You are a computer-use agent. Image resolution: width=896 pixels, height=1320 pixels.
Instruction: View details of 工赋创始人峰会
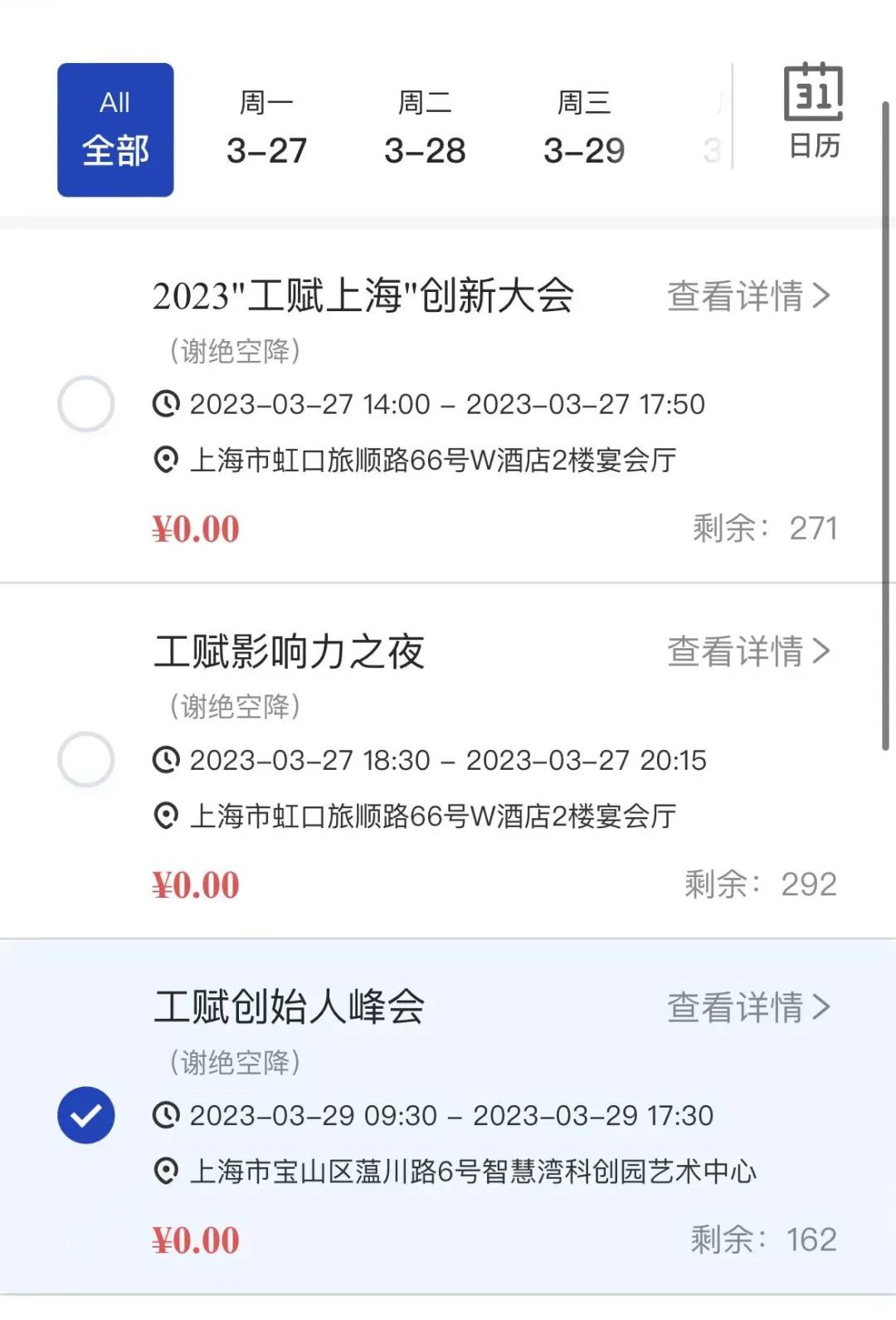tap(748, 1008)
